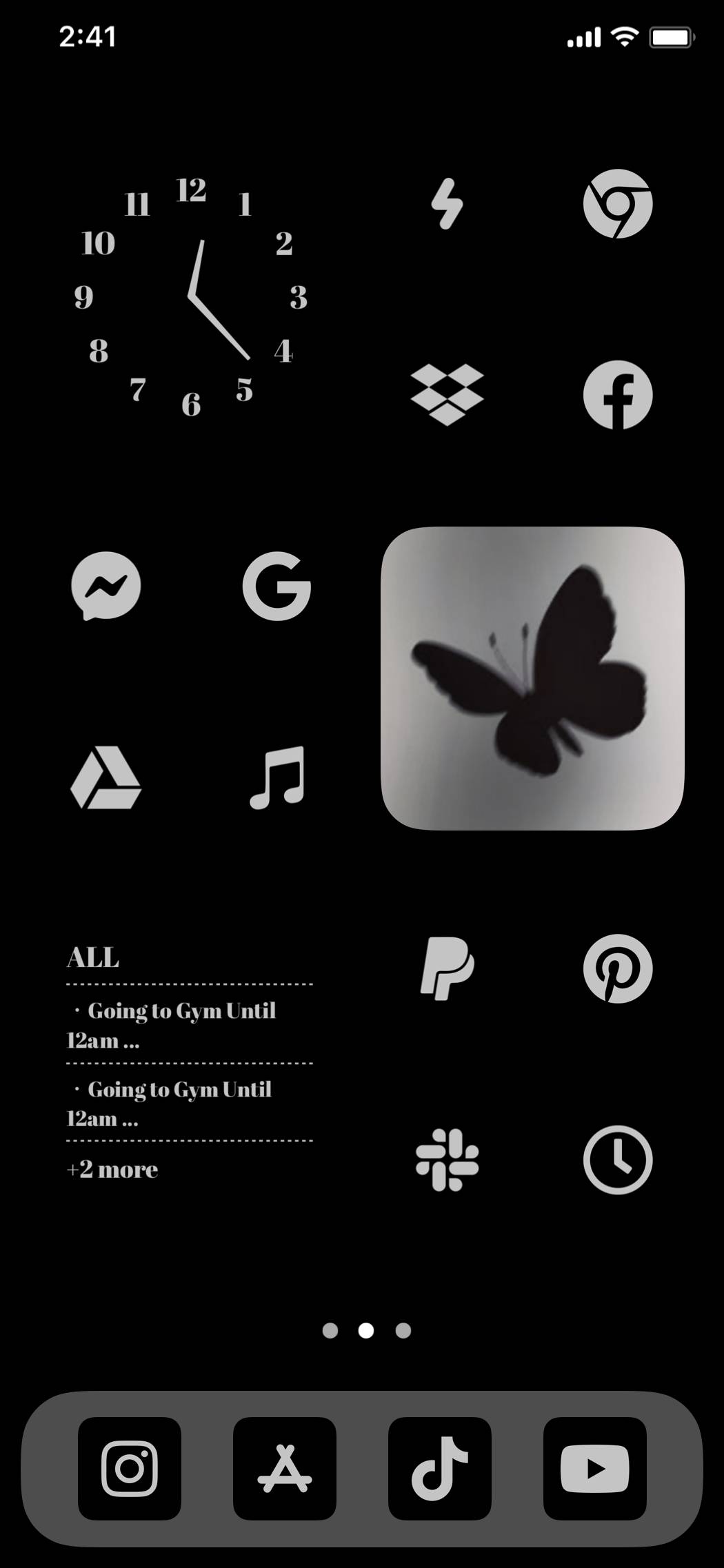Open the Facebook app
This screenshot has width=724, height=1568.
617,395
